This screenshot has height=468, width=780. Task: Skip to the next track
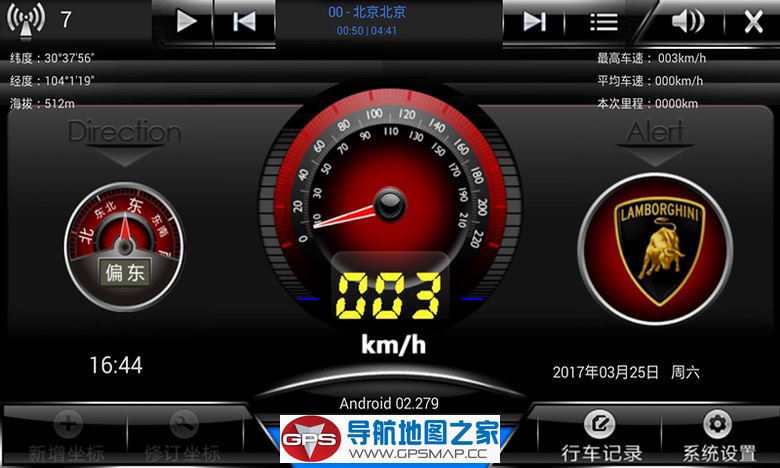click(535, 21)
